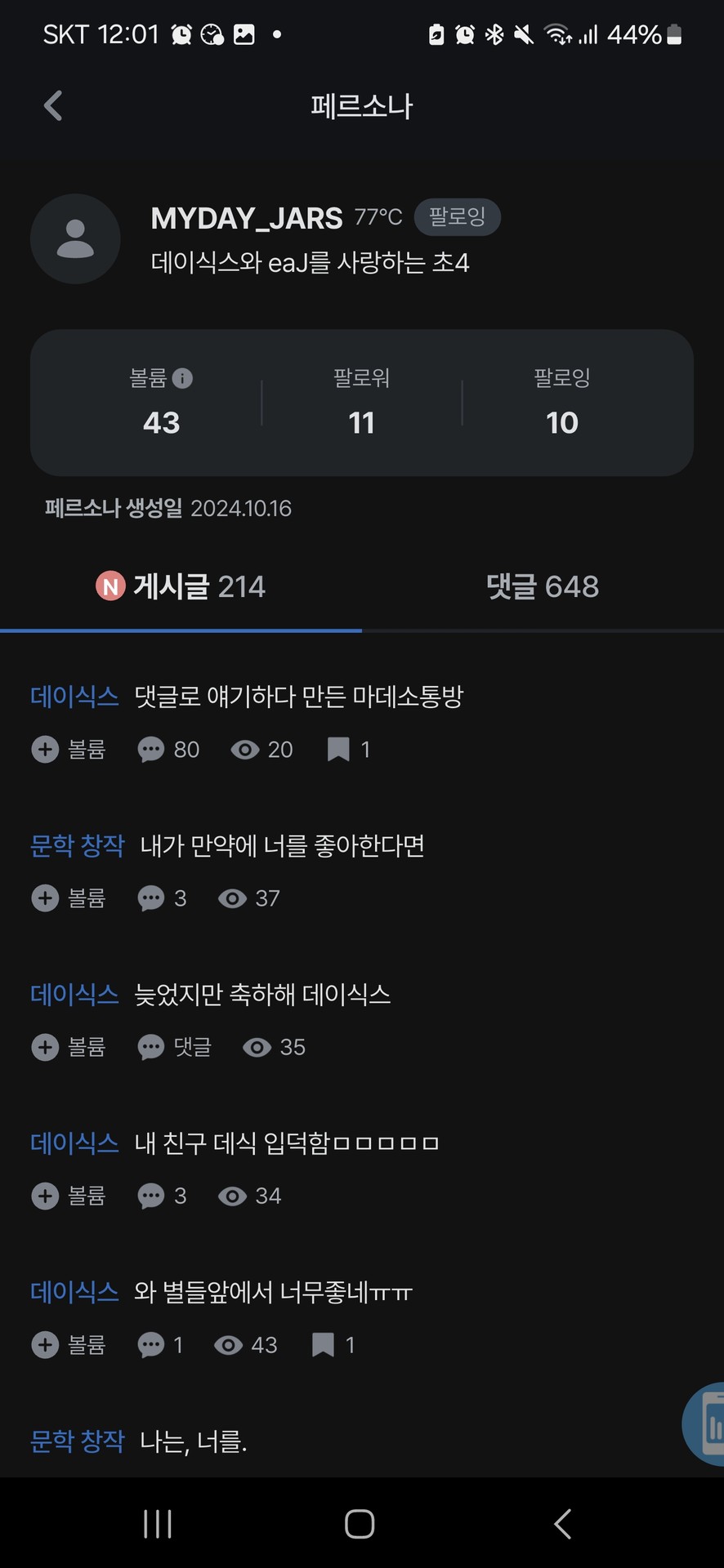Viewport: 724px width, 1568px height.
Task: Tap the + 볼륨 icon on the first post
Action: tap(45, 749)
